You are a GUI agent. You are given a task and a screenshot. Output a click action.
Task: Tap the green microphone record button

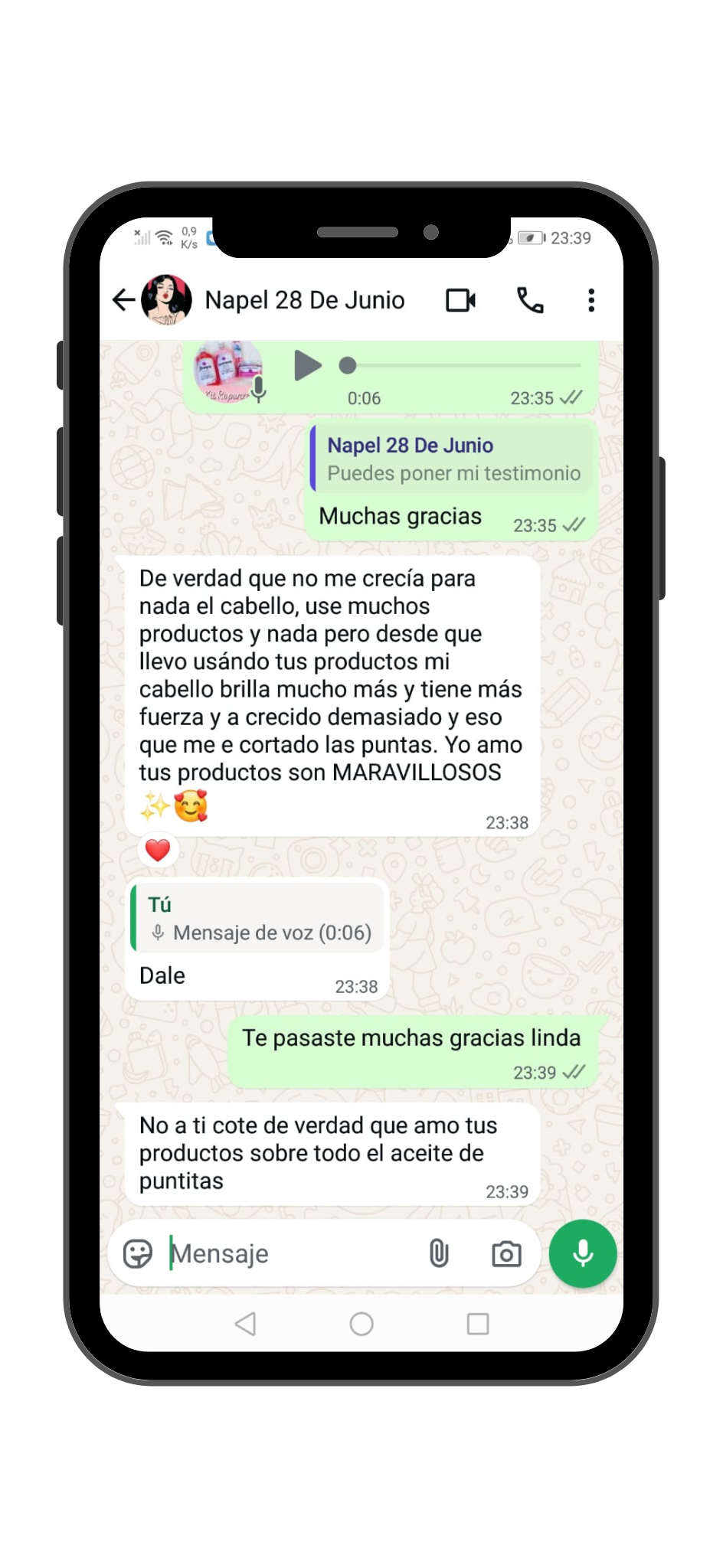click(x=583, y=1253)
